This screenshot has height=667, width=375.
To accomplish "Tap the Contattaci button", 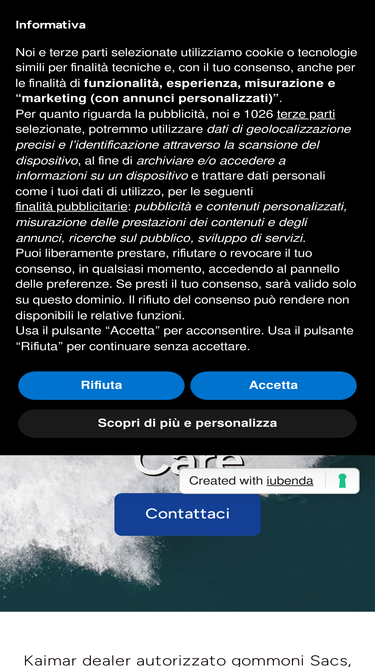I will [188, 514].
